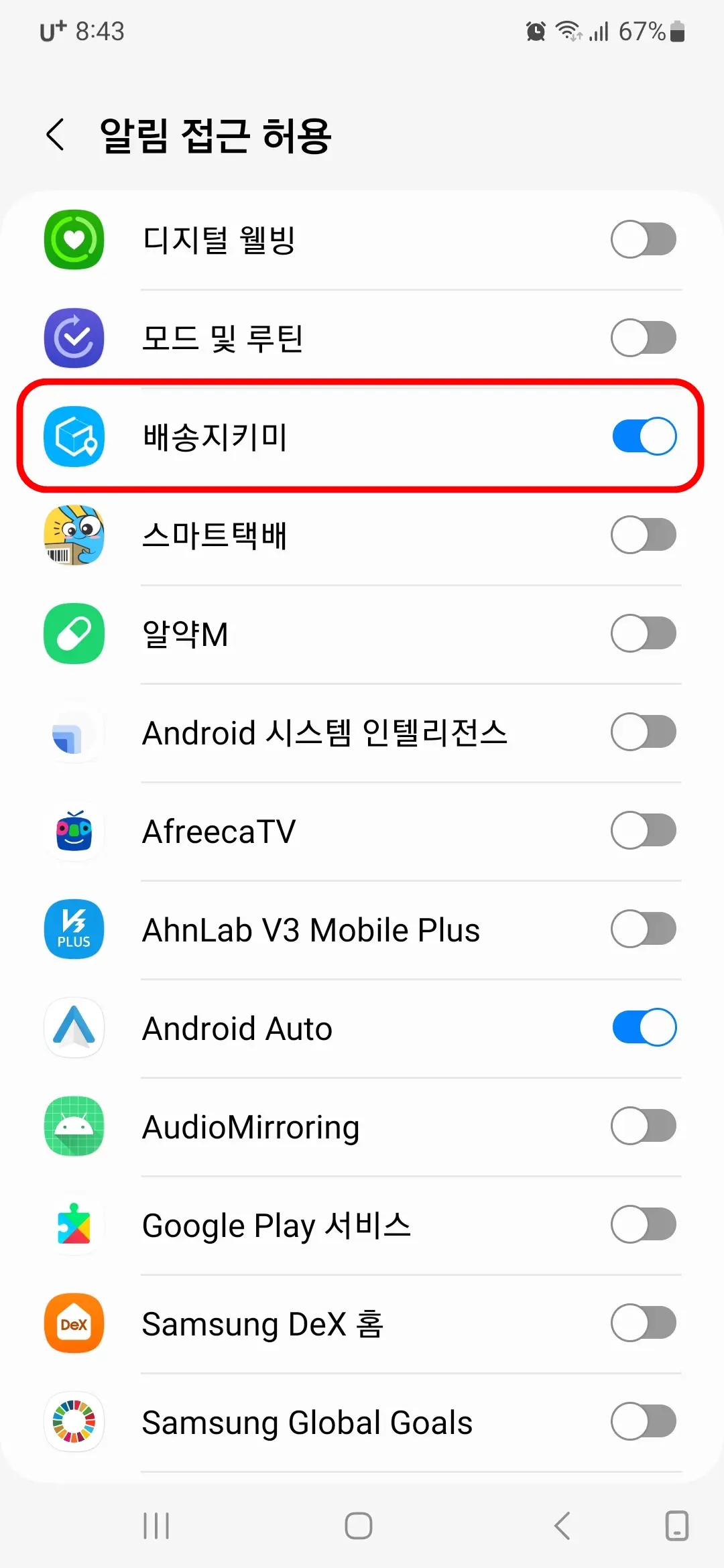Click the Android Auto app icon

74,1027
